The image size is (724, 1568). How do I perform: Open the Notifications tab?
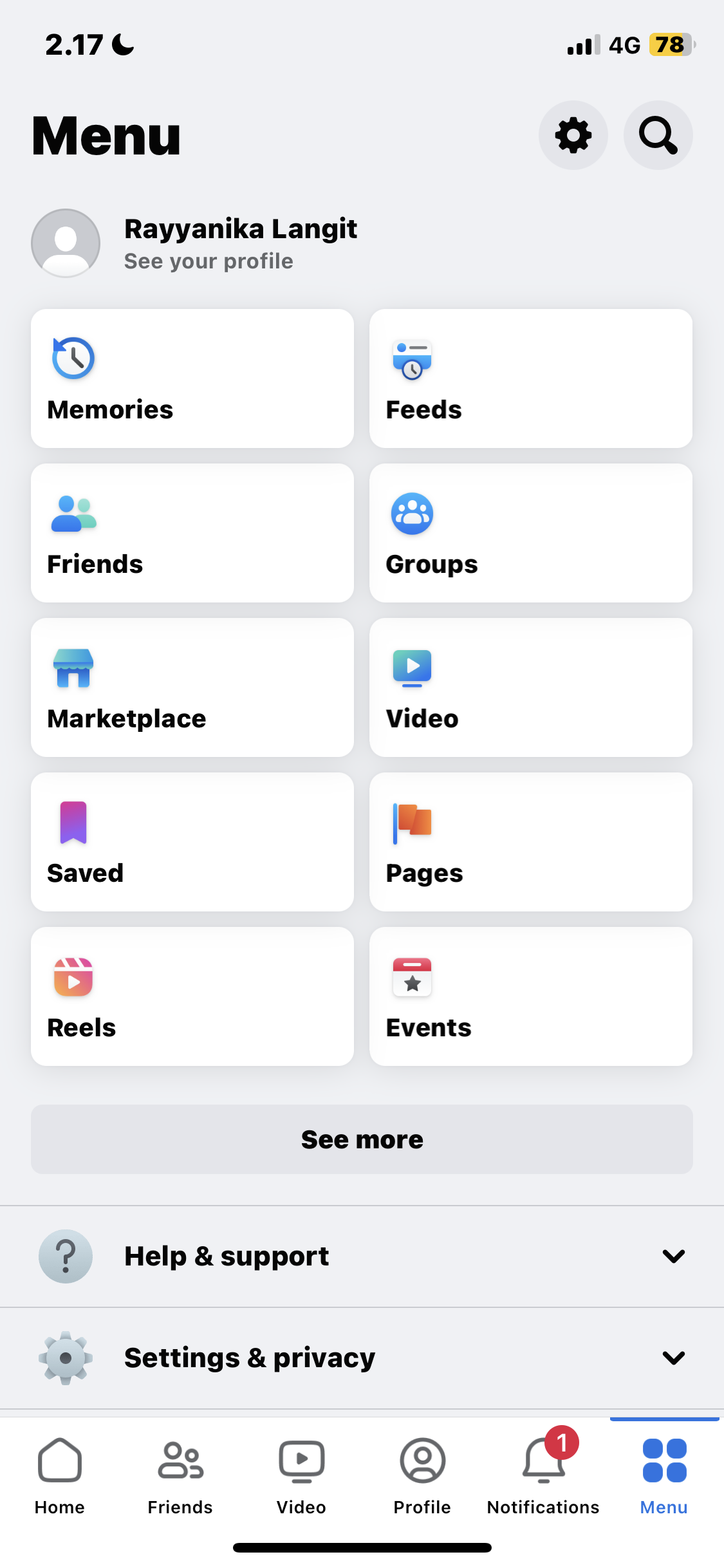[x=543, y=1475]
